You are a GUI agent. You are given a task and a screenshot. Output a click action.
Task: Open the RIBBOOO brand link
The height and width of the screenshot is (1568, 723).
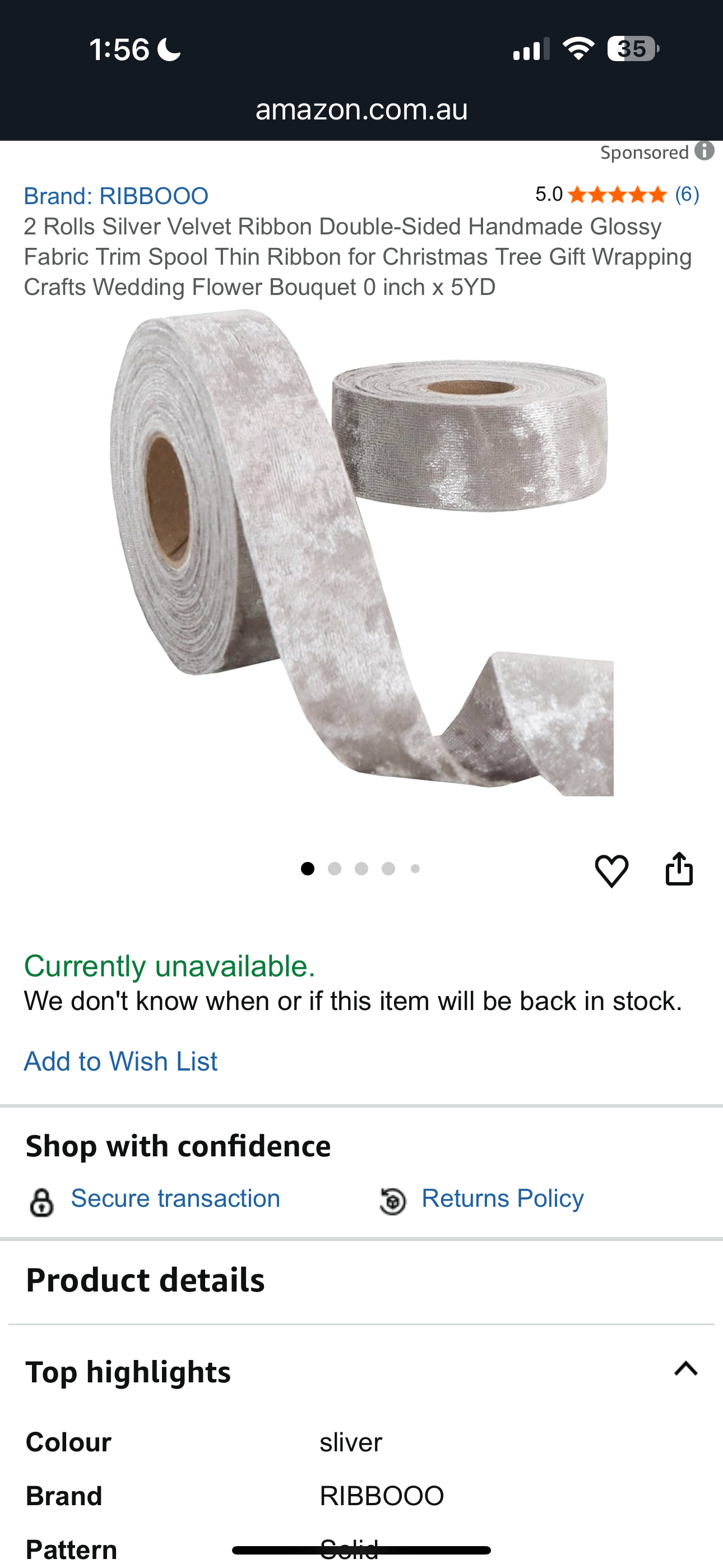click(x=115, y=196)
